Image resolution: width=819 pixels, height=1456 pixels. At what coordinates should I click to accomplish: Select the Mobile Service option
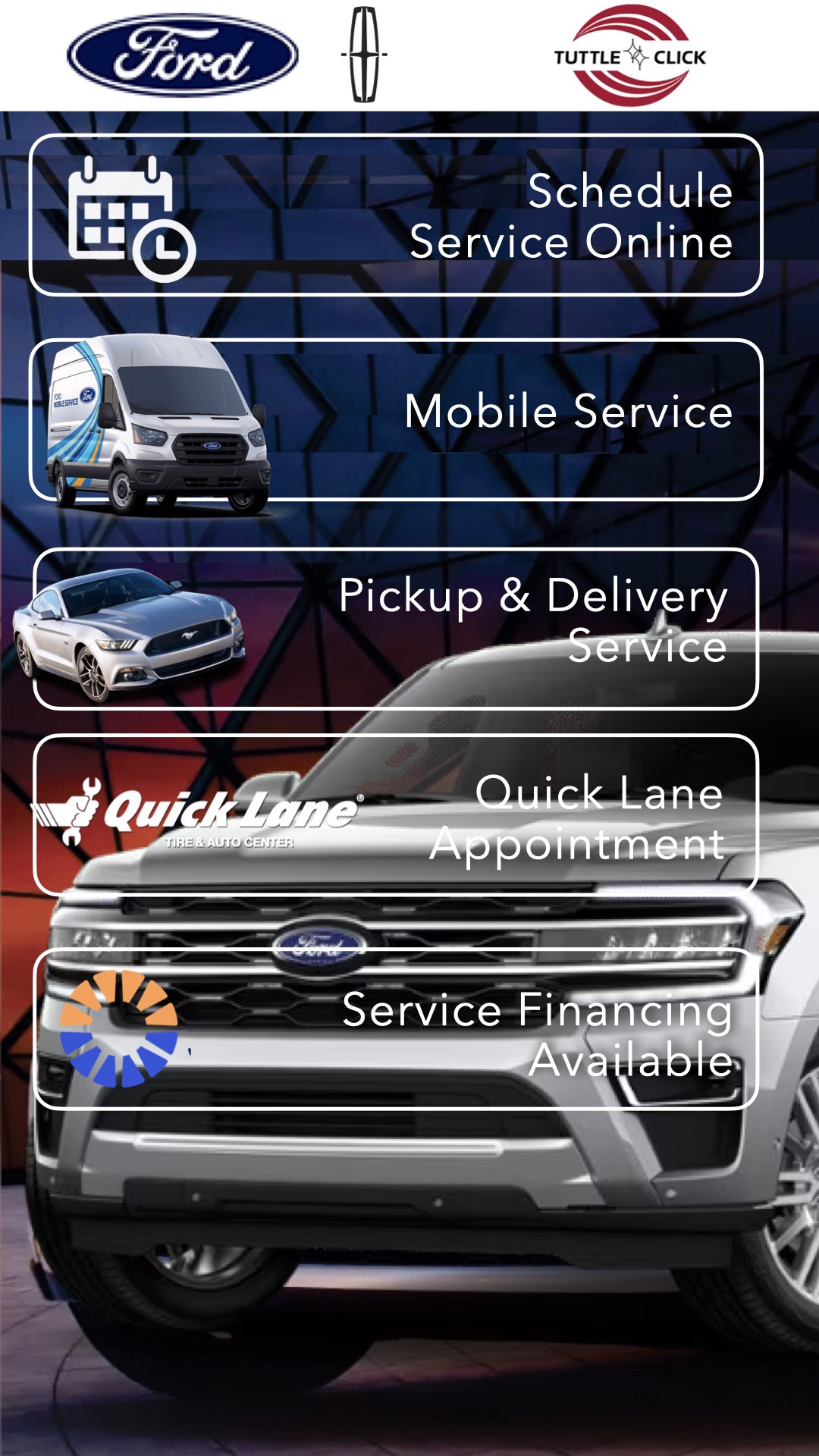click(x=396, y=419)
